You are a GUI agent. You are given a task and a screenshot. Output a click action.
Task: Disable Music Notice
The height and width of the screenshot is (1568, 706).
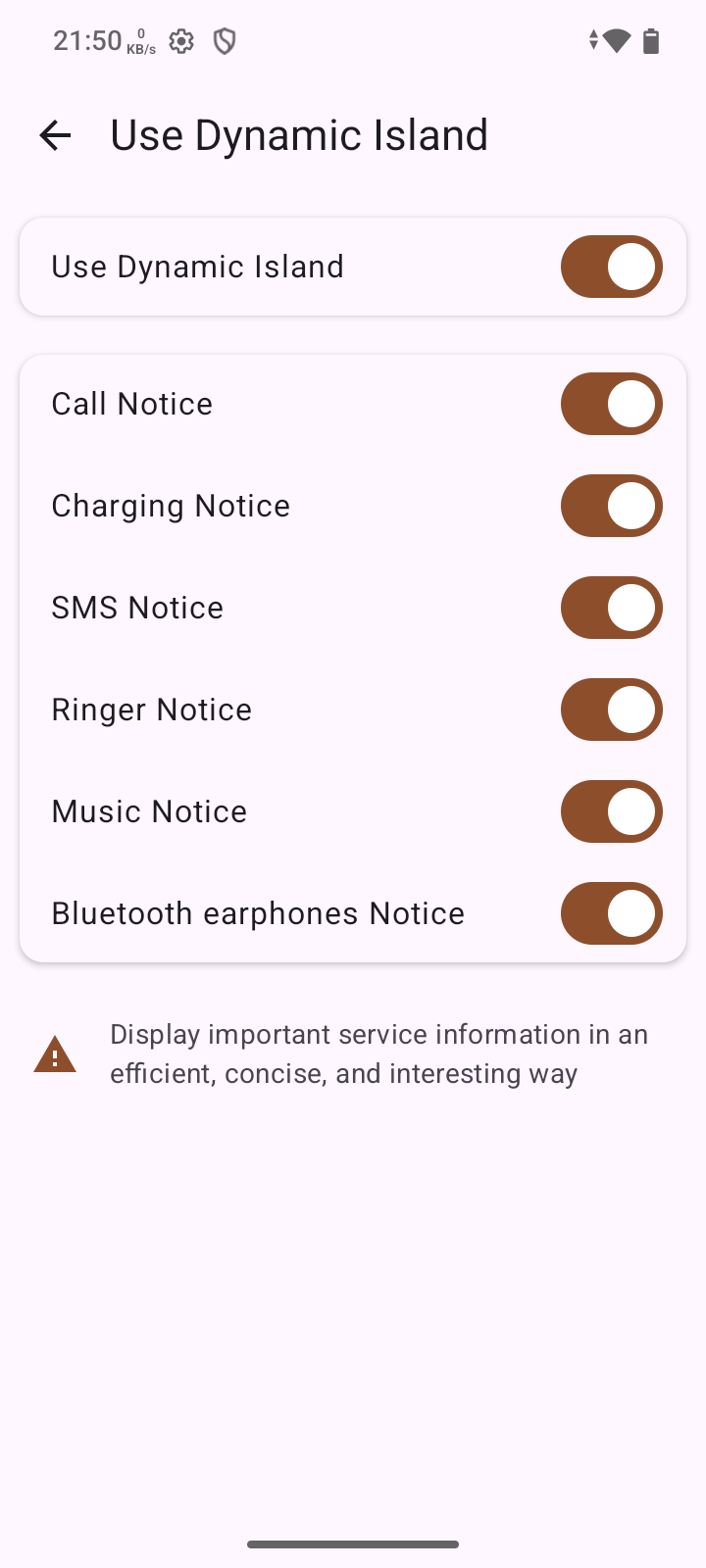coord(611,811)
